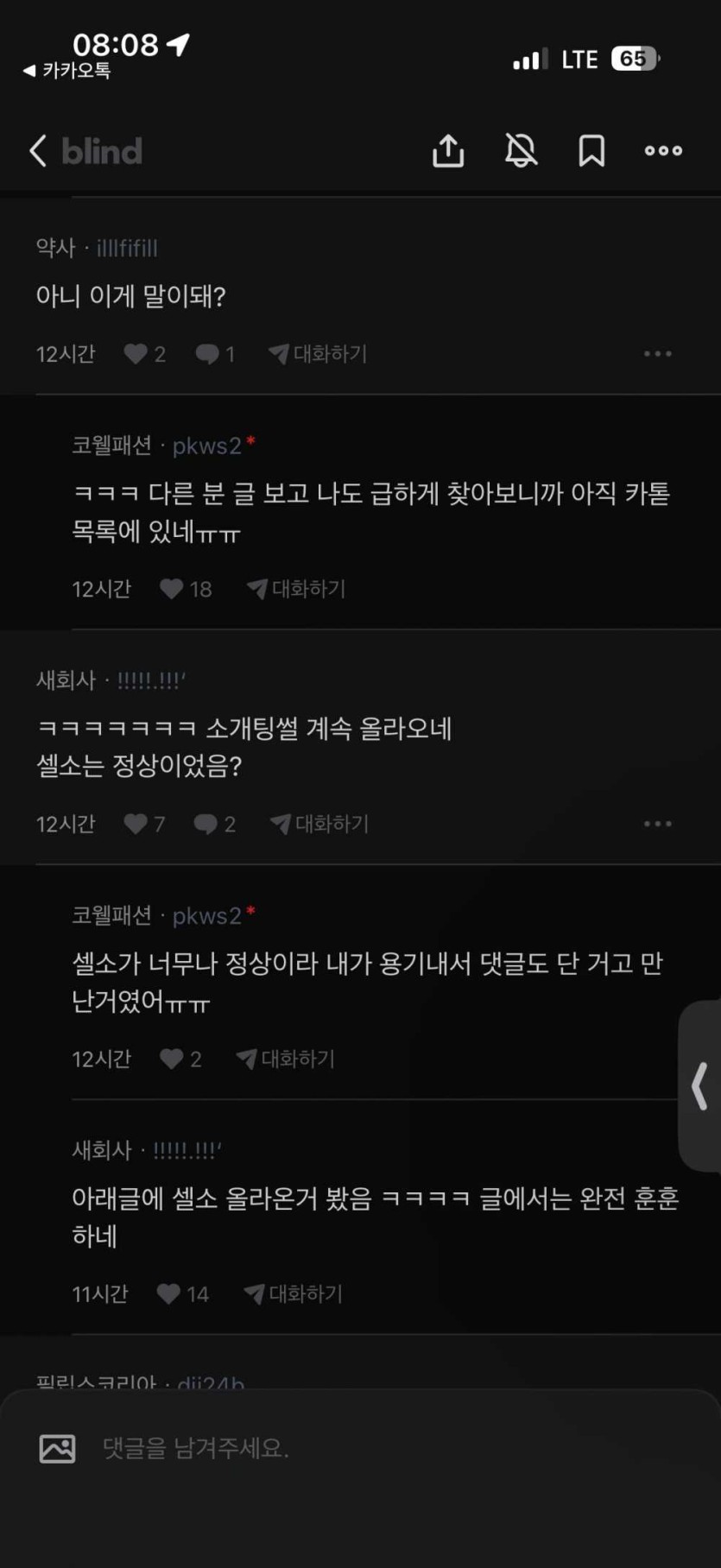View replies on the 소개팅썰 comment
Image resolution: width=721 pixels, height=1568 pixels.
(x=206, y=824)
